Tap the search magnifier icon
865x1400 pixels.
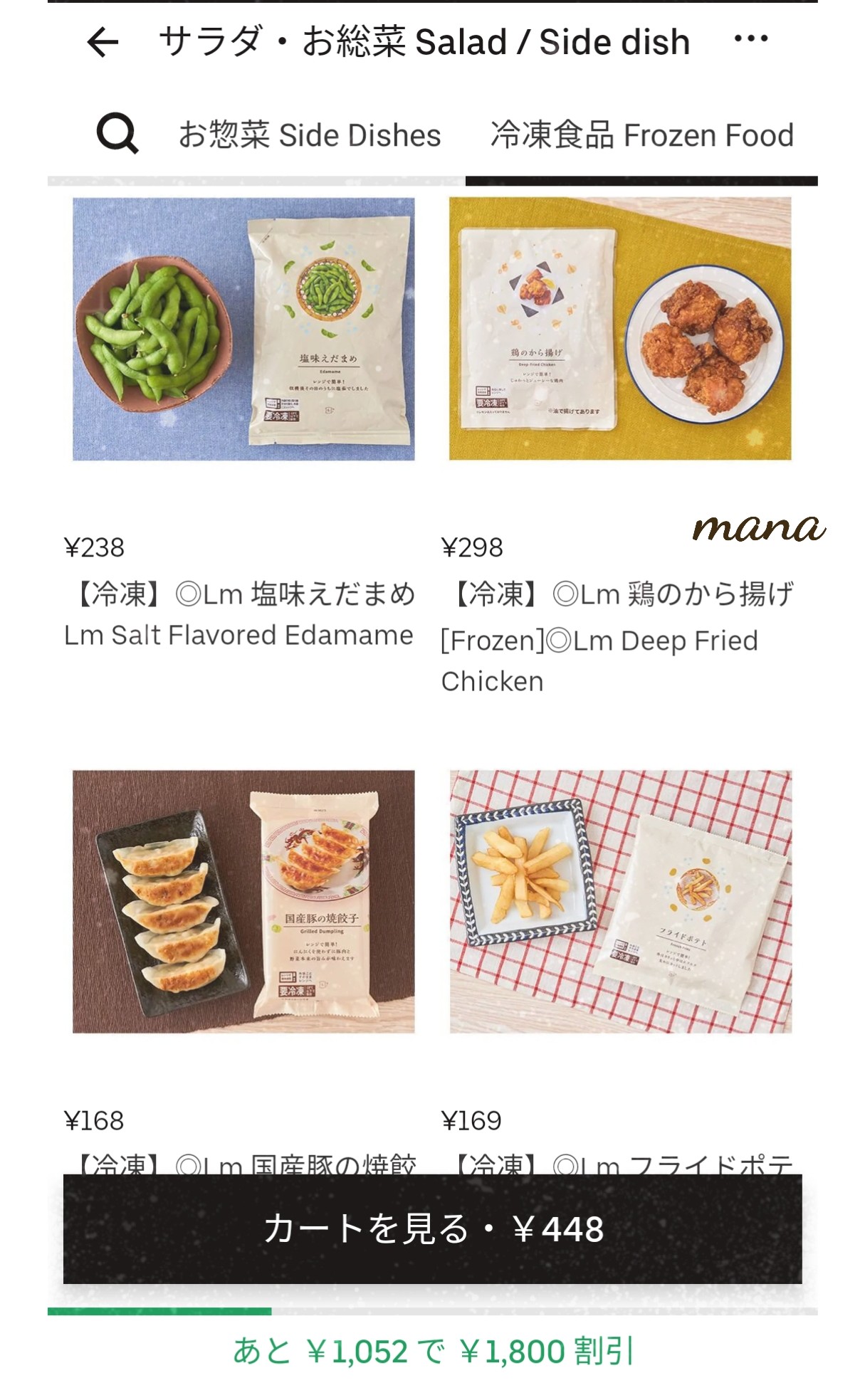click(117, 134)
